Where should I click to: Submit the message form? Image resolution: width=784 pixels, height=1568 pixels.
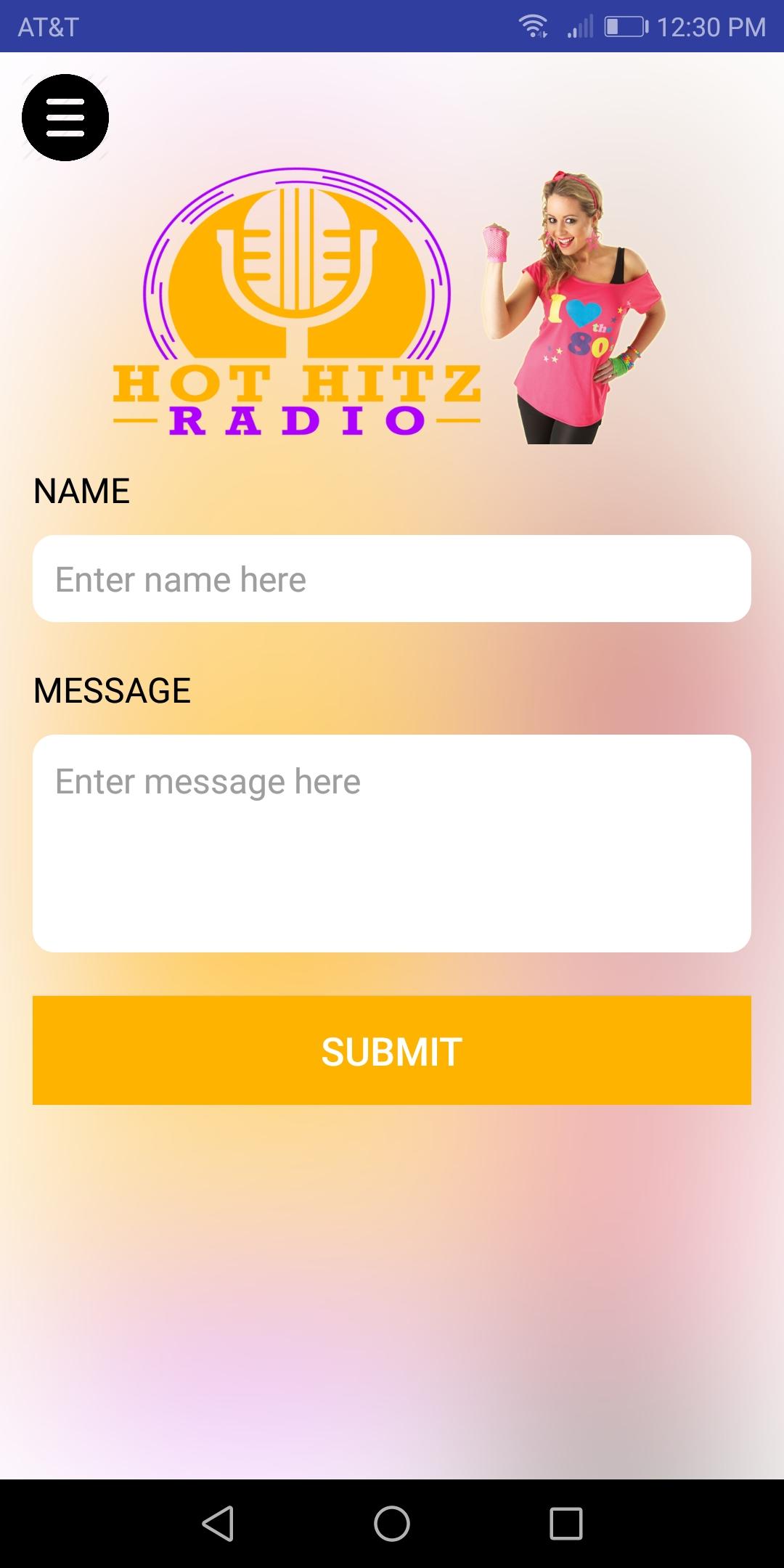392,1050
